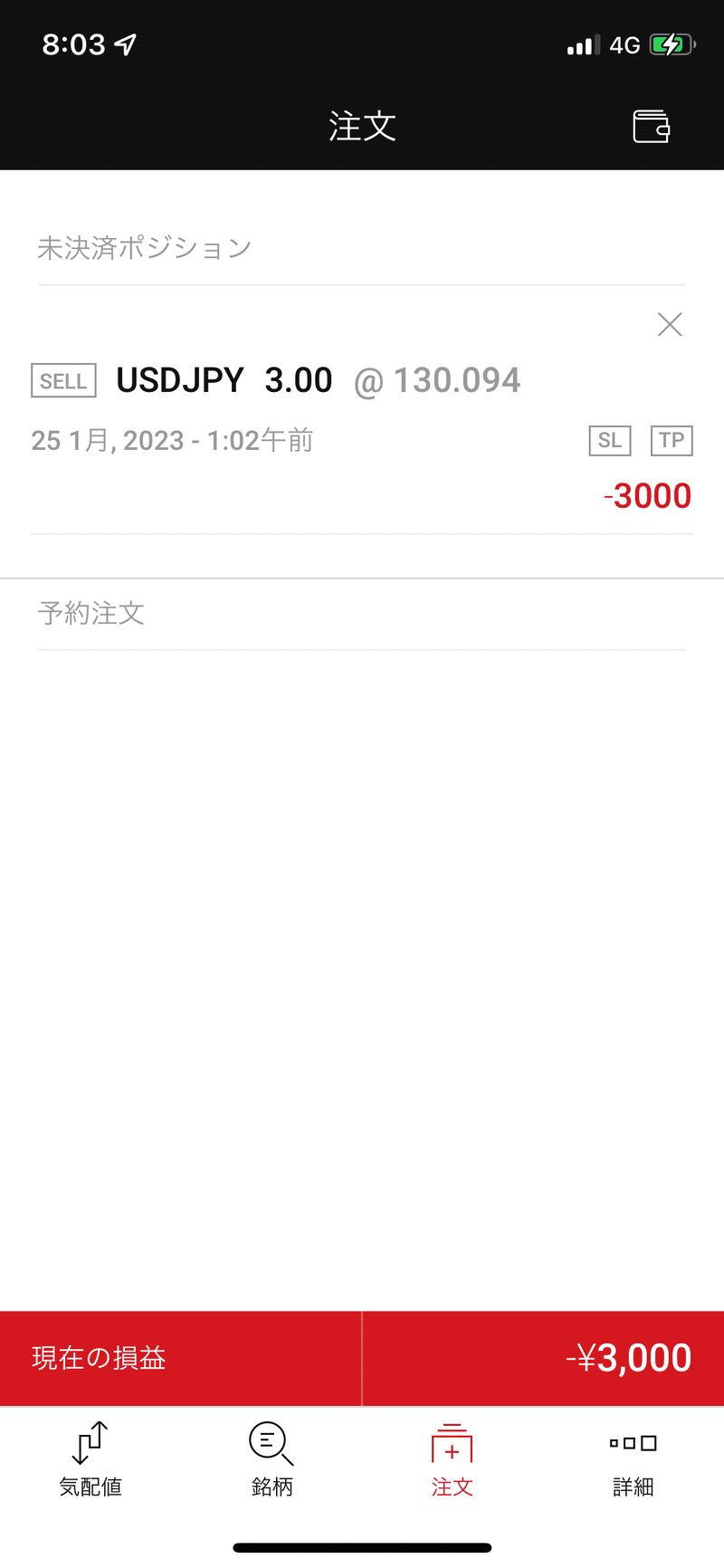
Task: Tap the battery status icon
Action: click(x=670, y=44)
